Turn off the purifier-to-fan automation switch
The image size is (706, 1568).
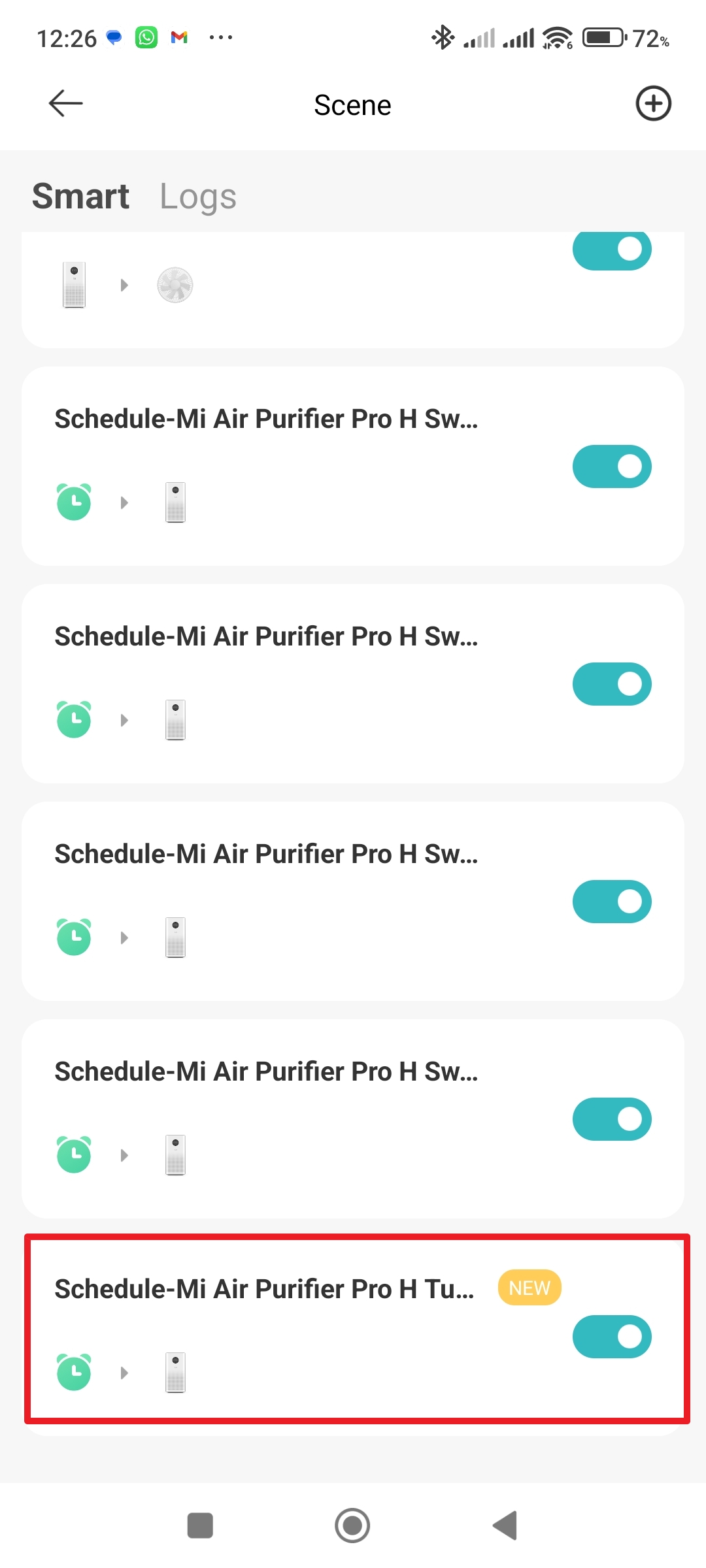point(612,250)
